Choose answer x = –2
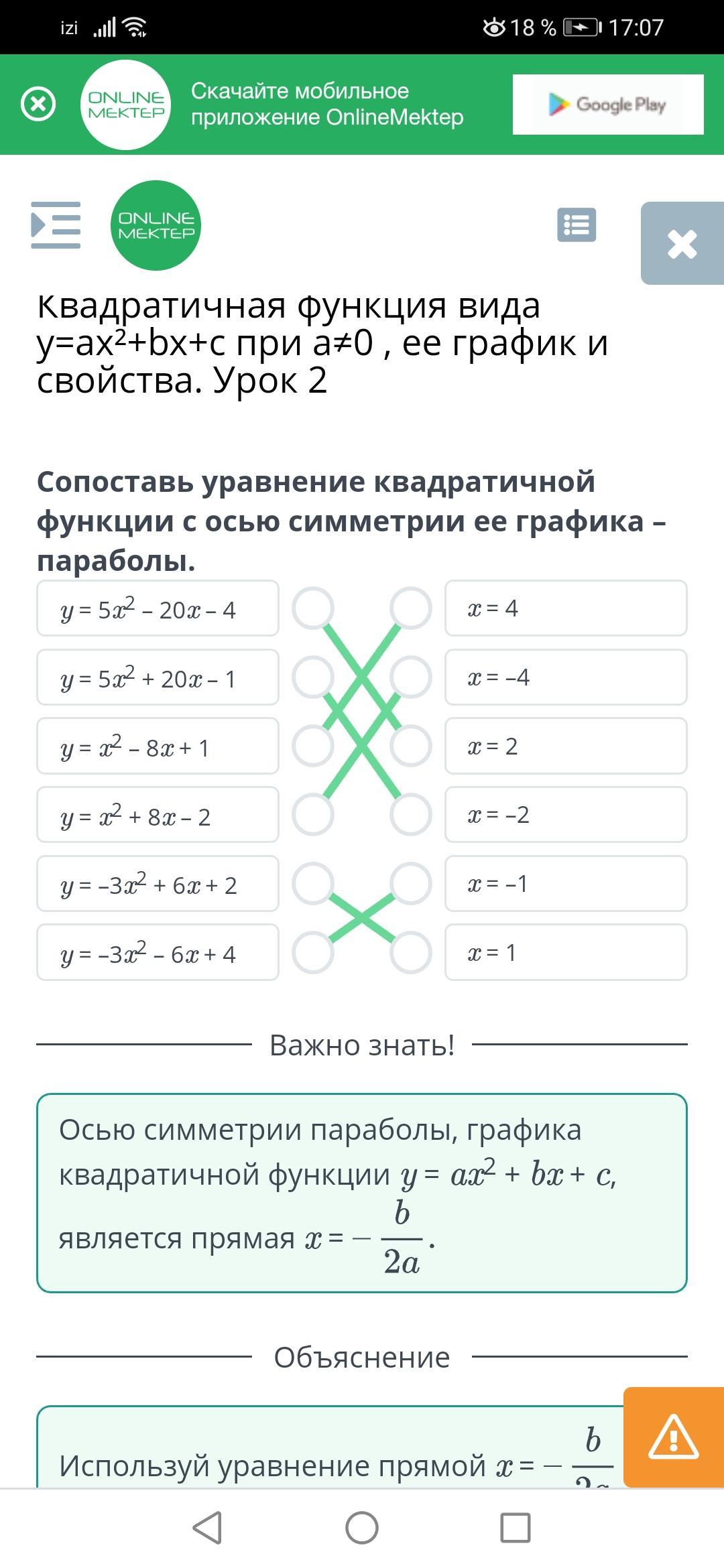 coord(566,815)
